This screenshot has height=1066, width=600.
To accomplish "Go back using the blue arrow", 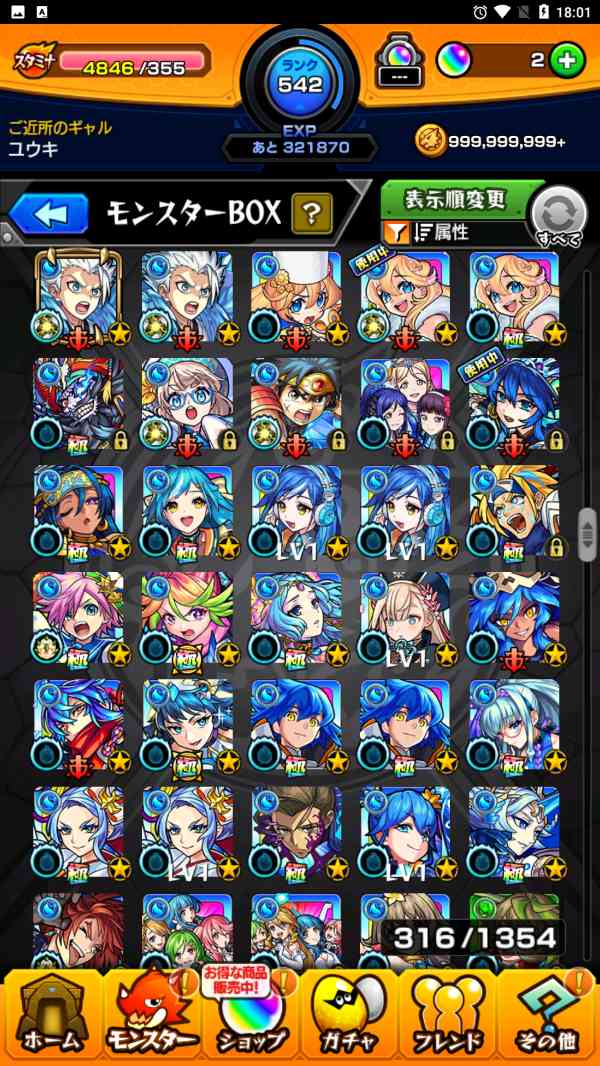I will (49, 213).
